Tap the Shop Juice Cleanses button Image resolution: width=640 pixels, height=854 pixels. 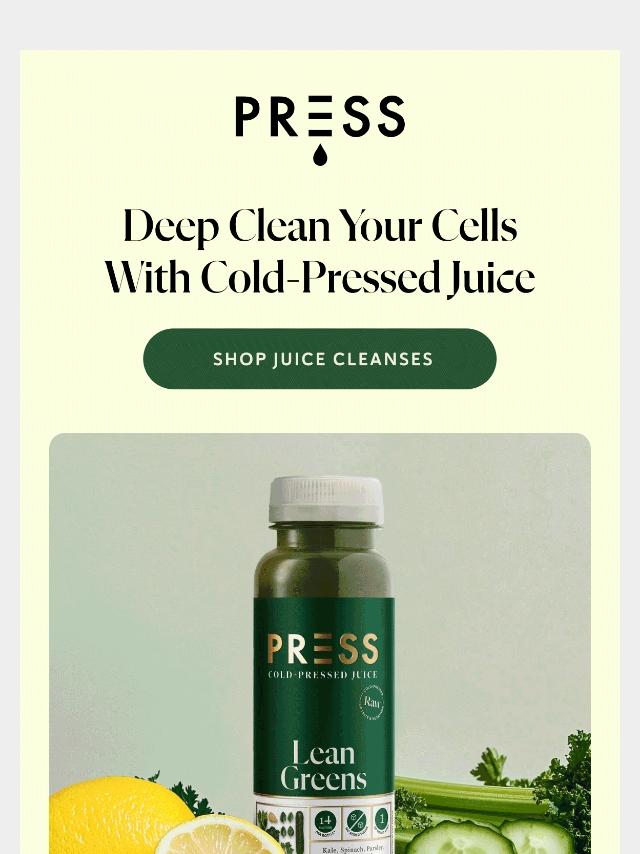pos(320,359)
